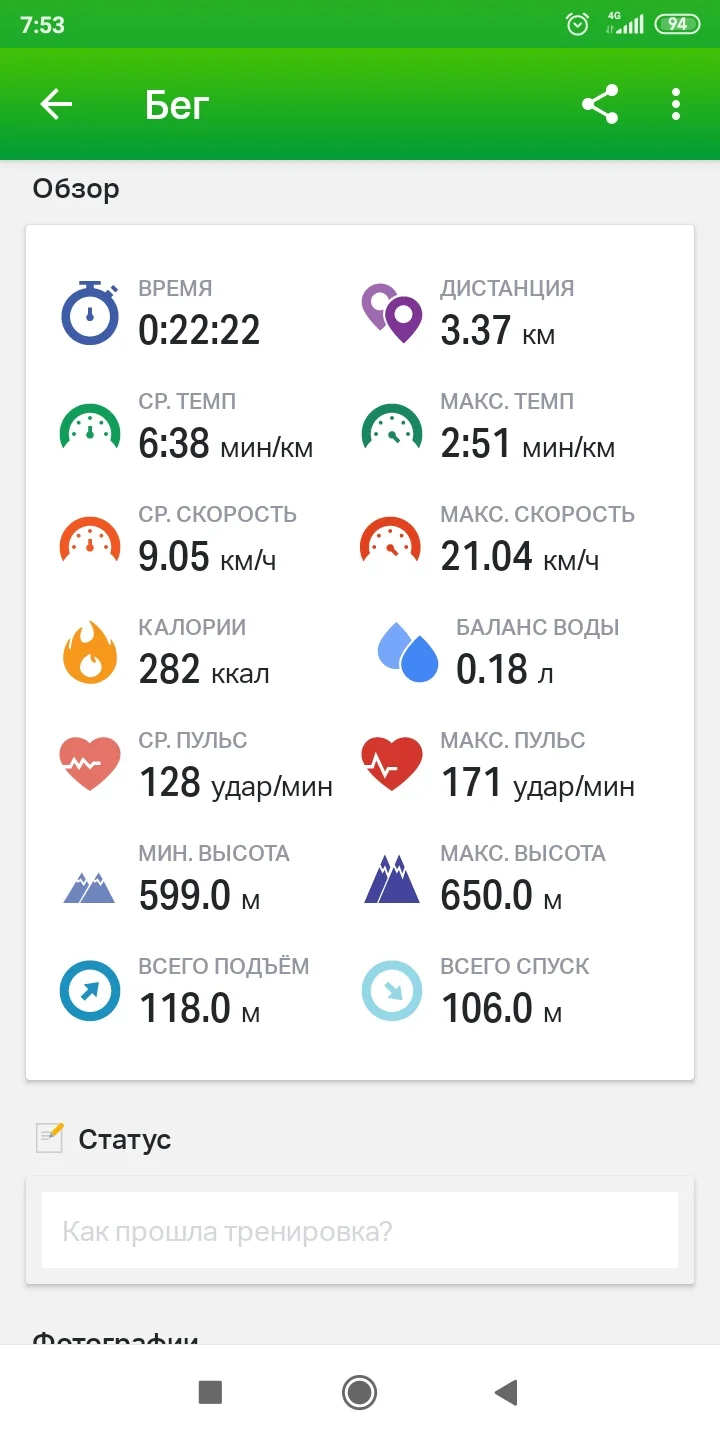Image resolution: width=720 pixels, height=1440 pixels.
Task: Click the downward arrow icon for ВСЕГО СПУСК
Action: point(391,988)
